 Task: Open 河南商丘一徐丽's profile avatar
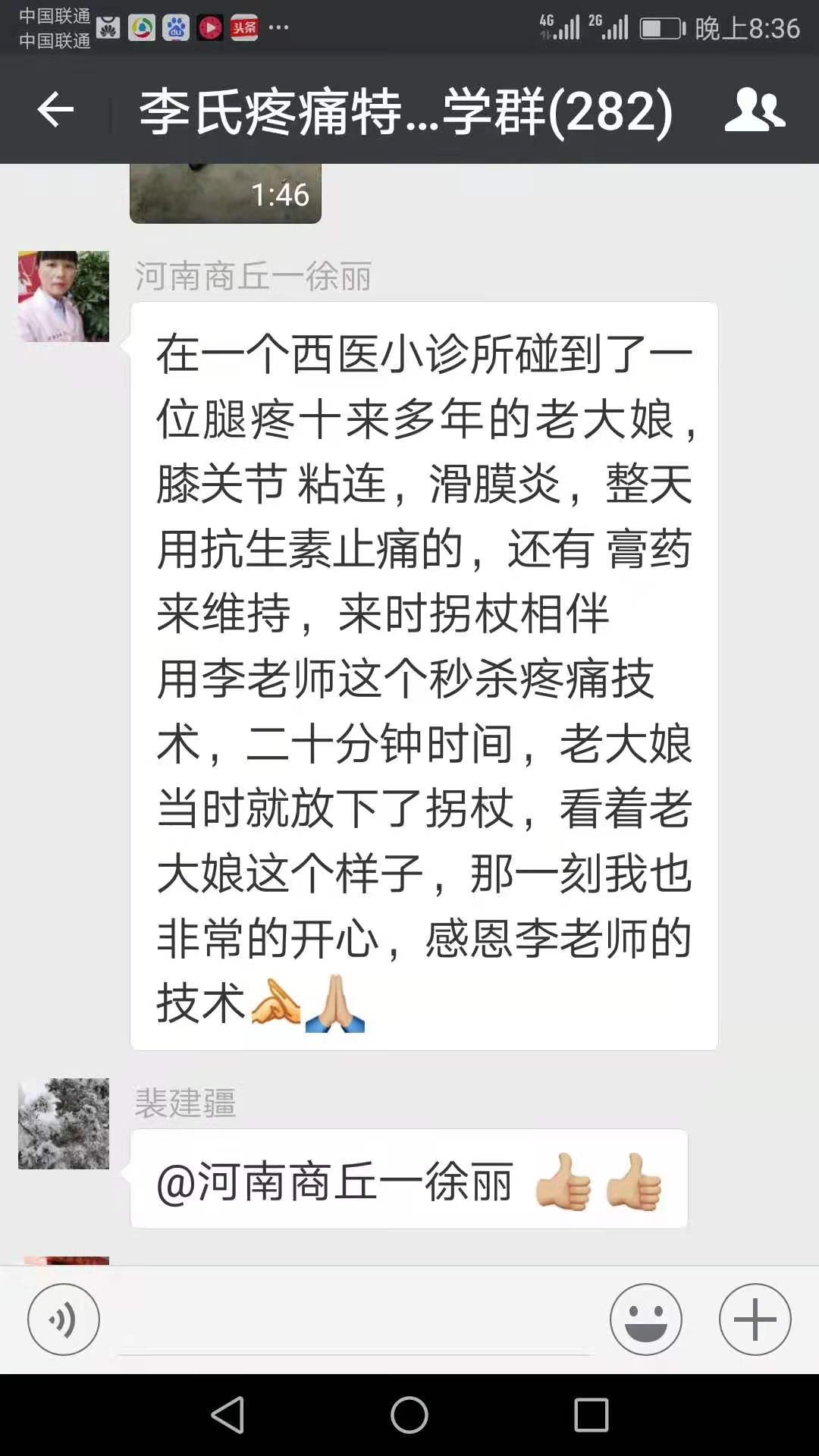click(x=64, y=297)
